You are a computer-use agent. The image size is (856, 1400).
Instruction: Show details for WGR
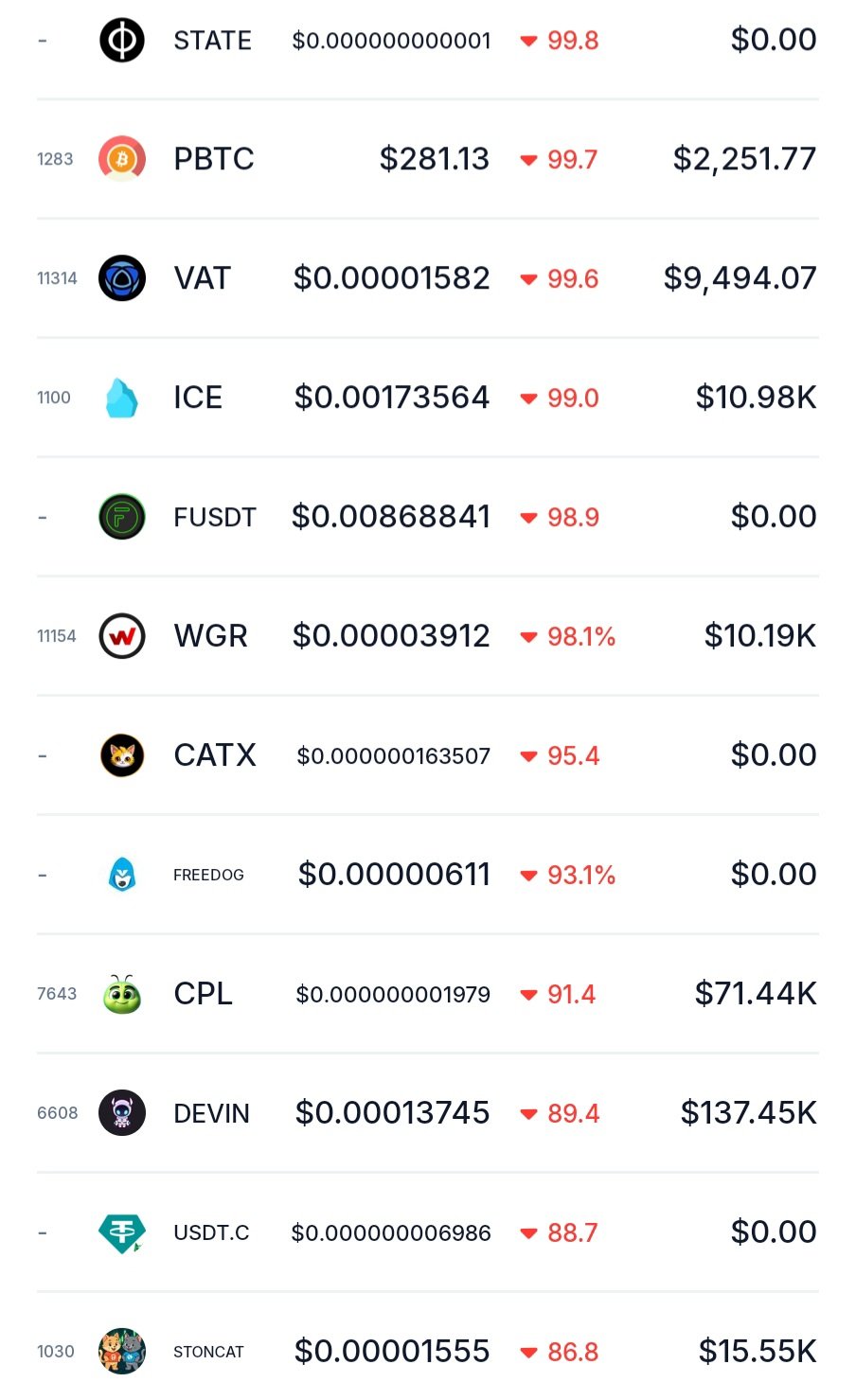tap(210, 636)
